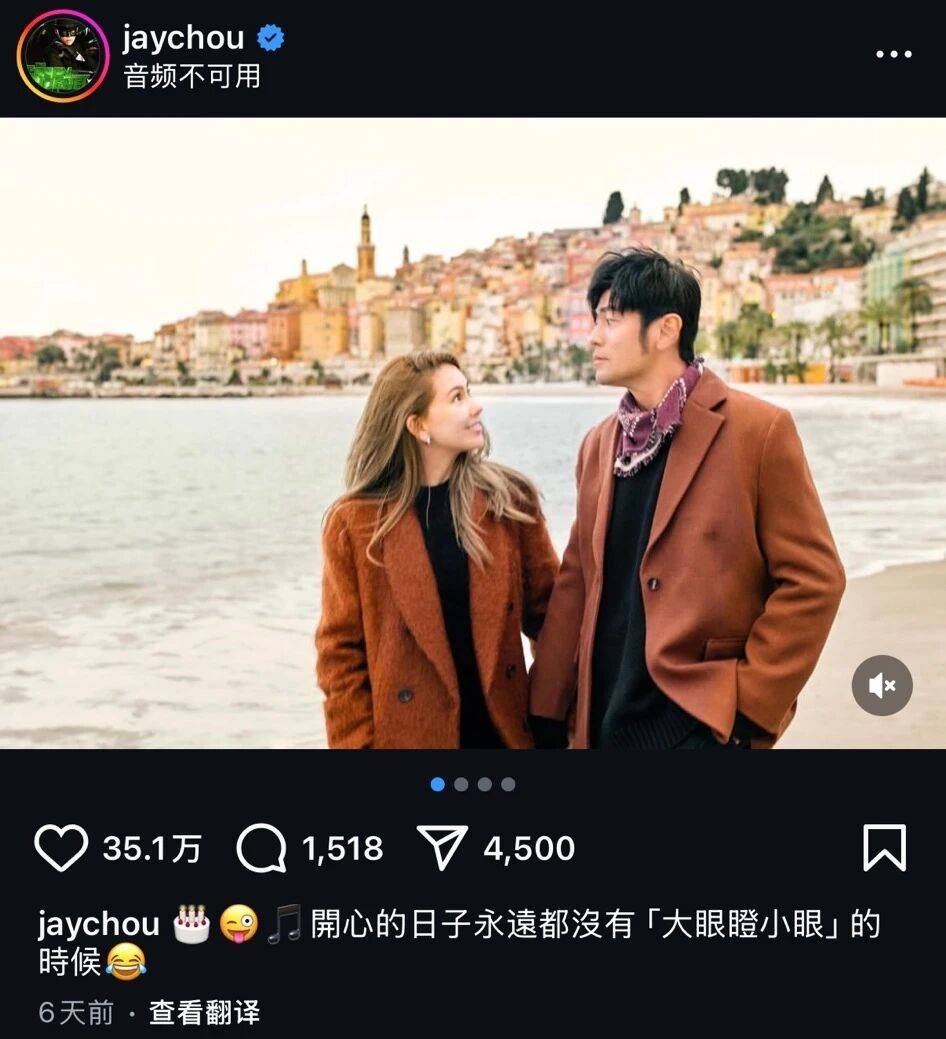This screenshot has width=946, height=1039.
Task: Open the jaychou username in header
Action: pos(183,38)
